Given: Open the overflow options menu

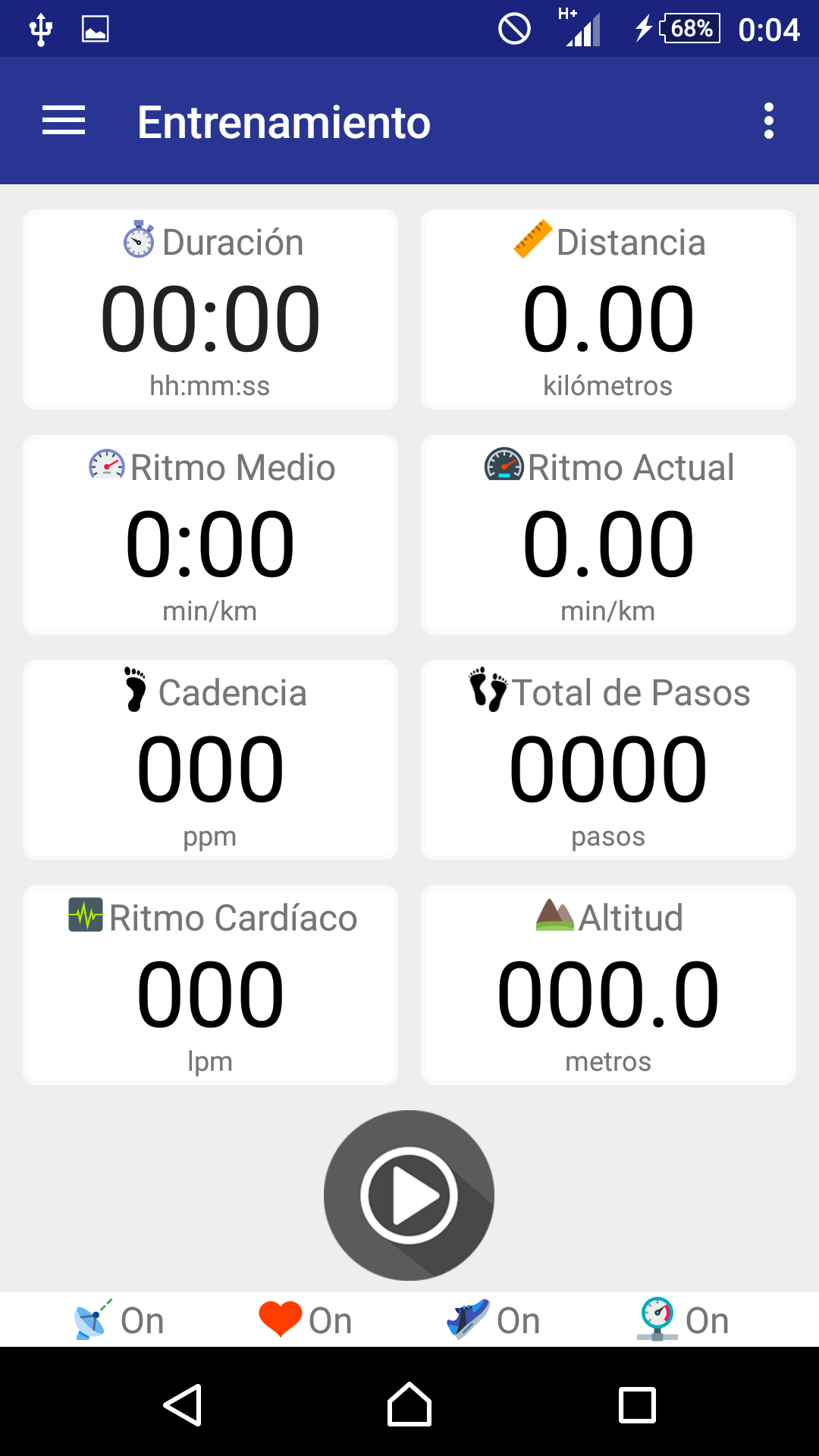Looking at the screenshot, I should click(768, 121).
